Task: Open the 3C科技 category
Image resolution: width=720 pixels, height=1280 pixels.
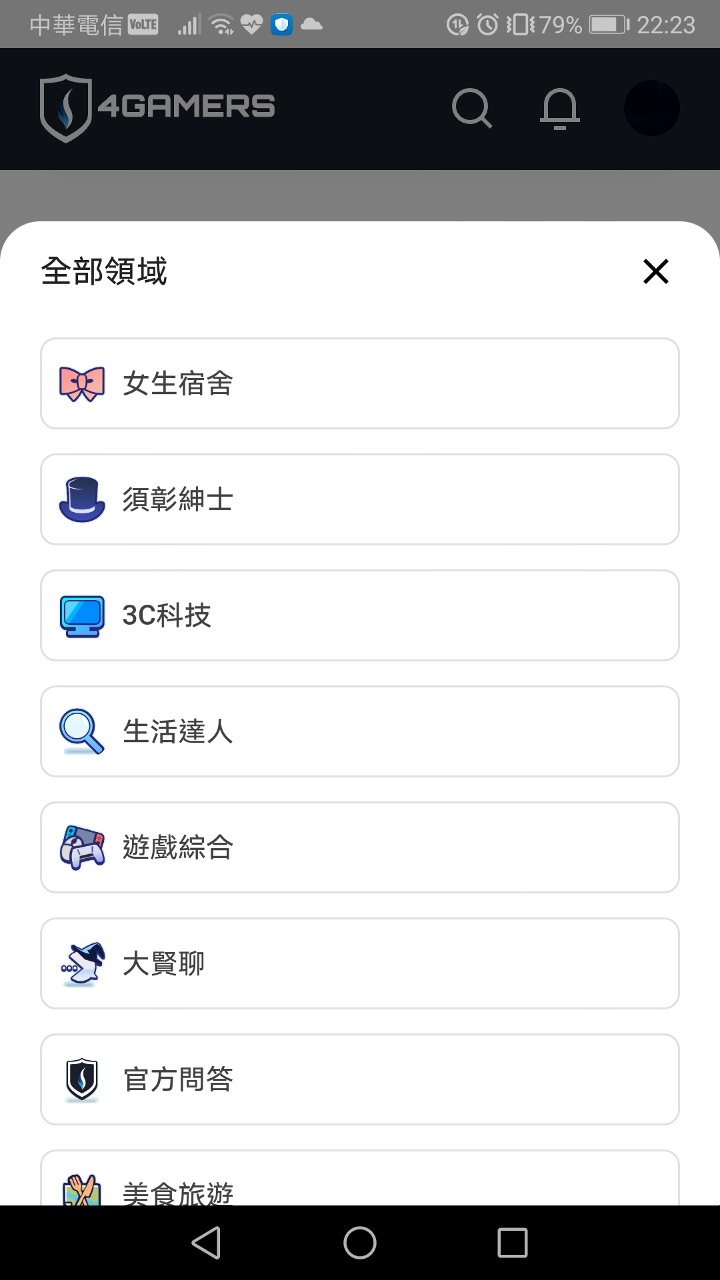Action: 360,615
